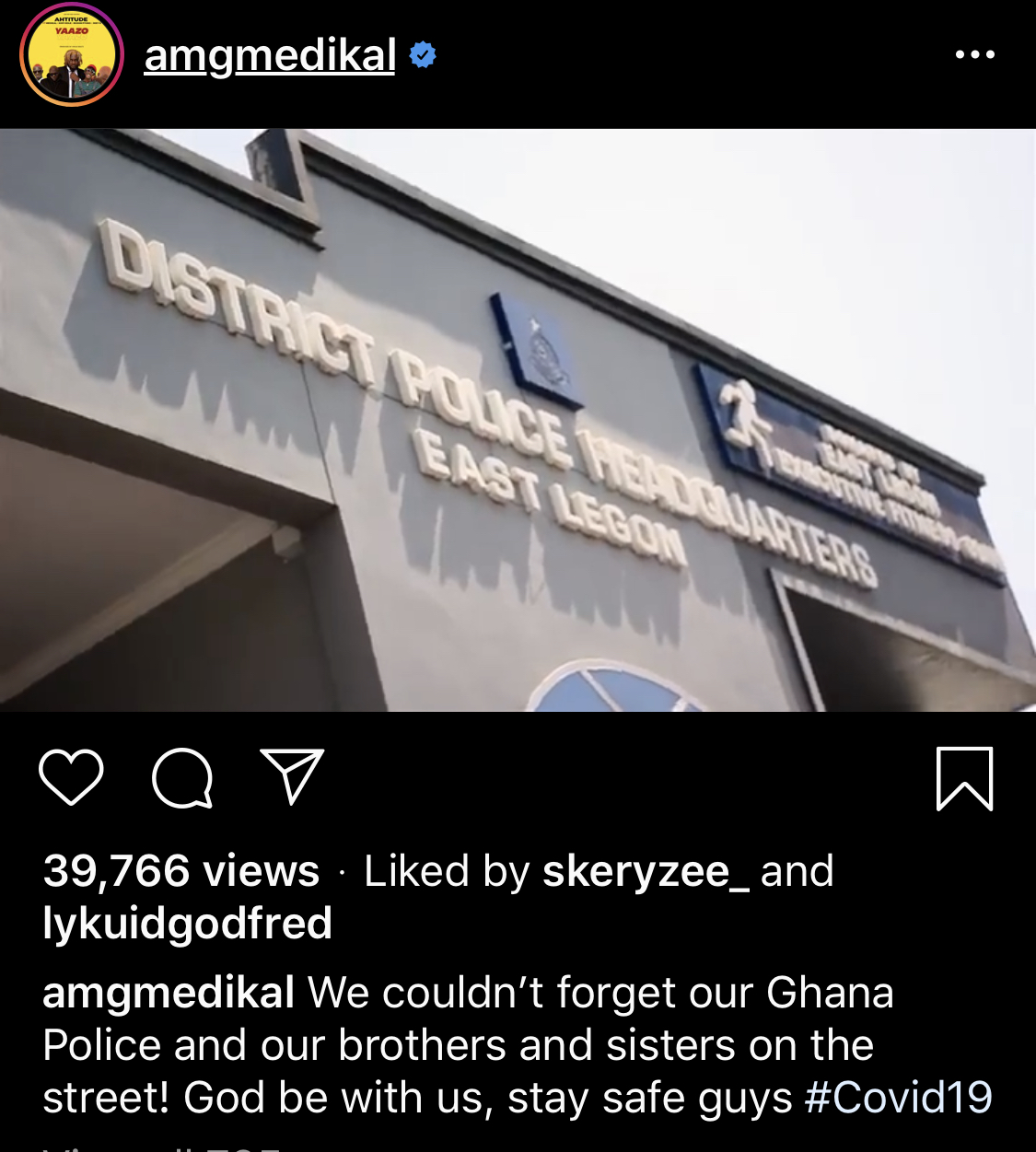Open the #Covid19 hashtag
This screenshot has height=1152, width=1036.
pyautogui.click(x=899, y=1098)
